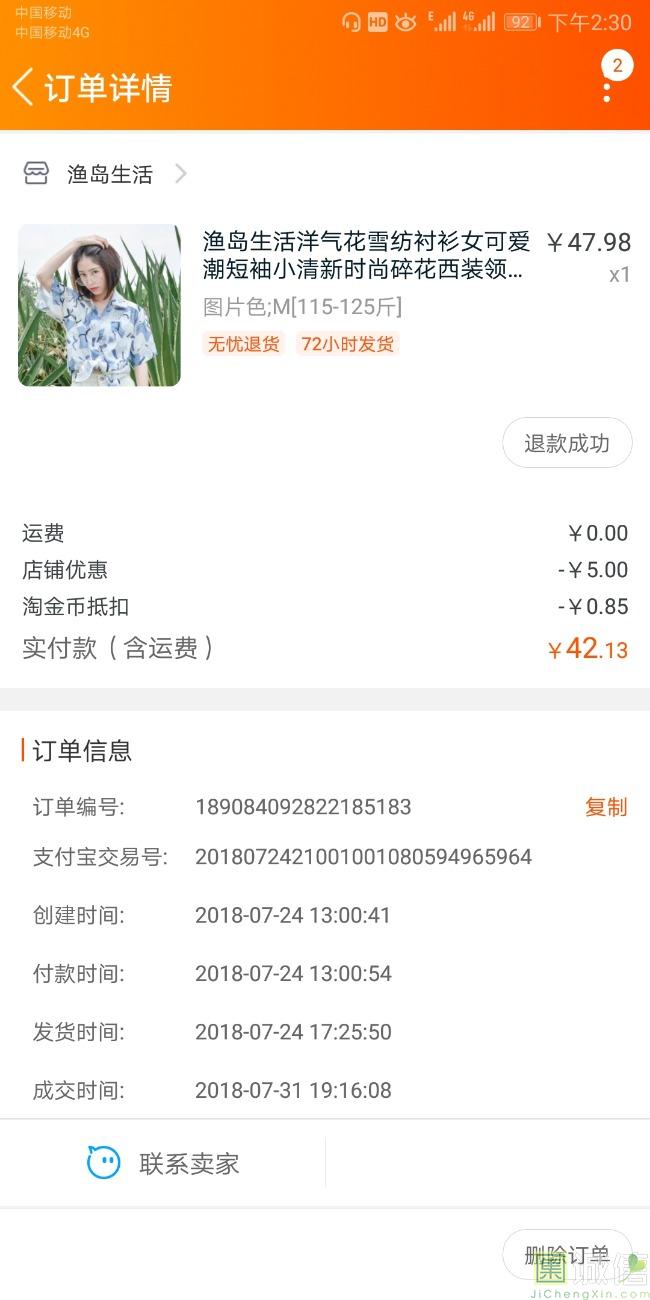
Task: Open the floral chiffon shirt product
Action: (365, 256)
